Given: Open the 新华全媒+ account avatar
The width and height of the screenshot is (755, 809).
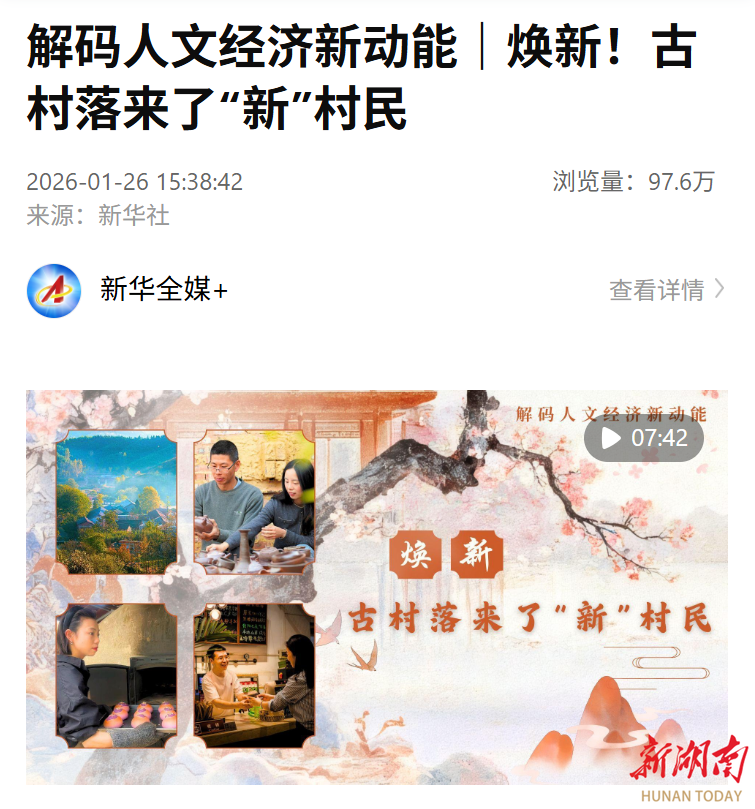Looking at the screenshot, I should pyautogui.click(x=53, y=290).
